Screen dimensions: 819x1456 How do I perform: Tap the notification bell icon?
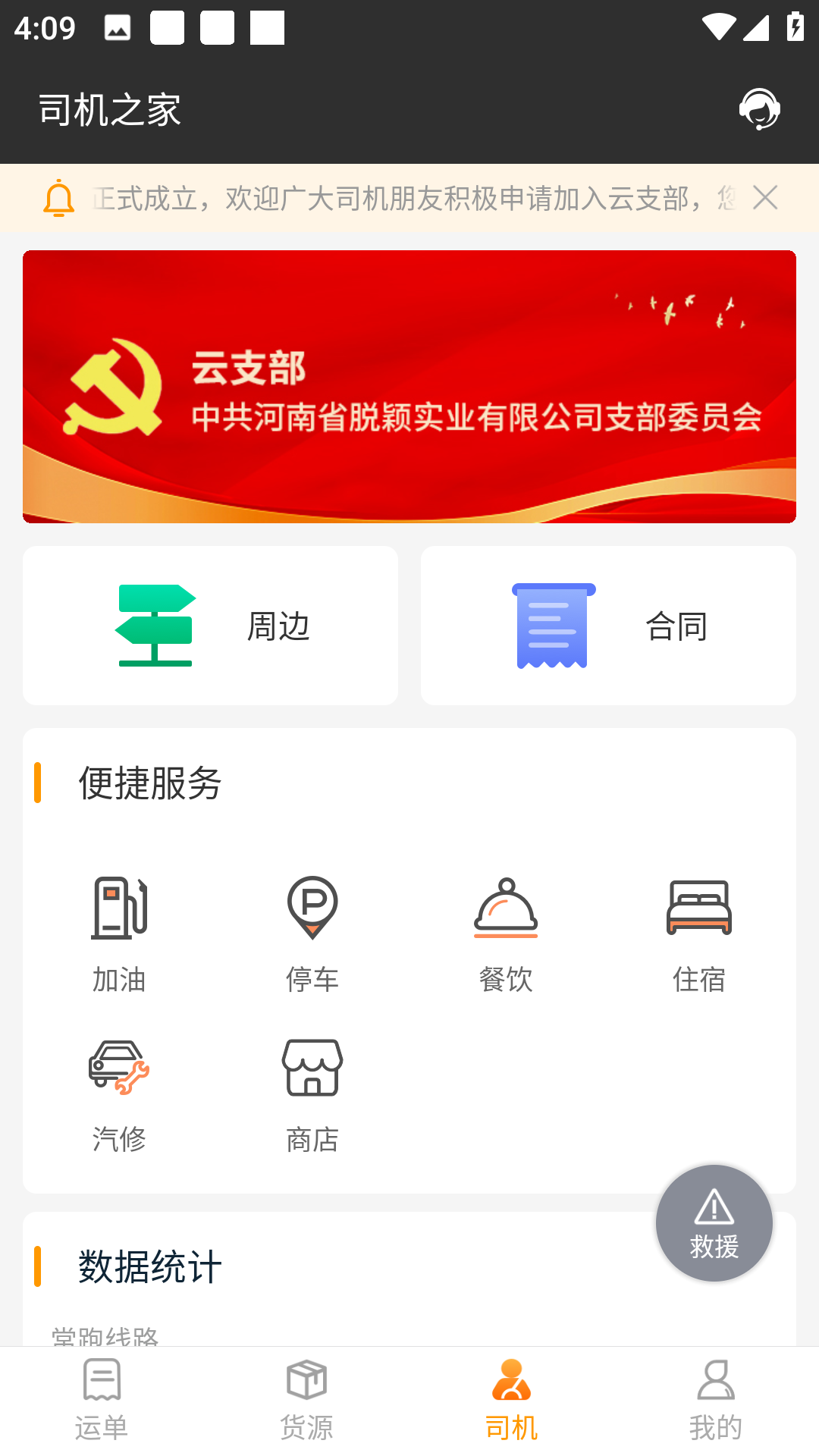click(59, 198)
